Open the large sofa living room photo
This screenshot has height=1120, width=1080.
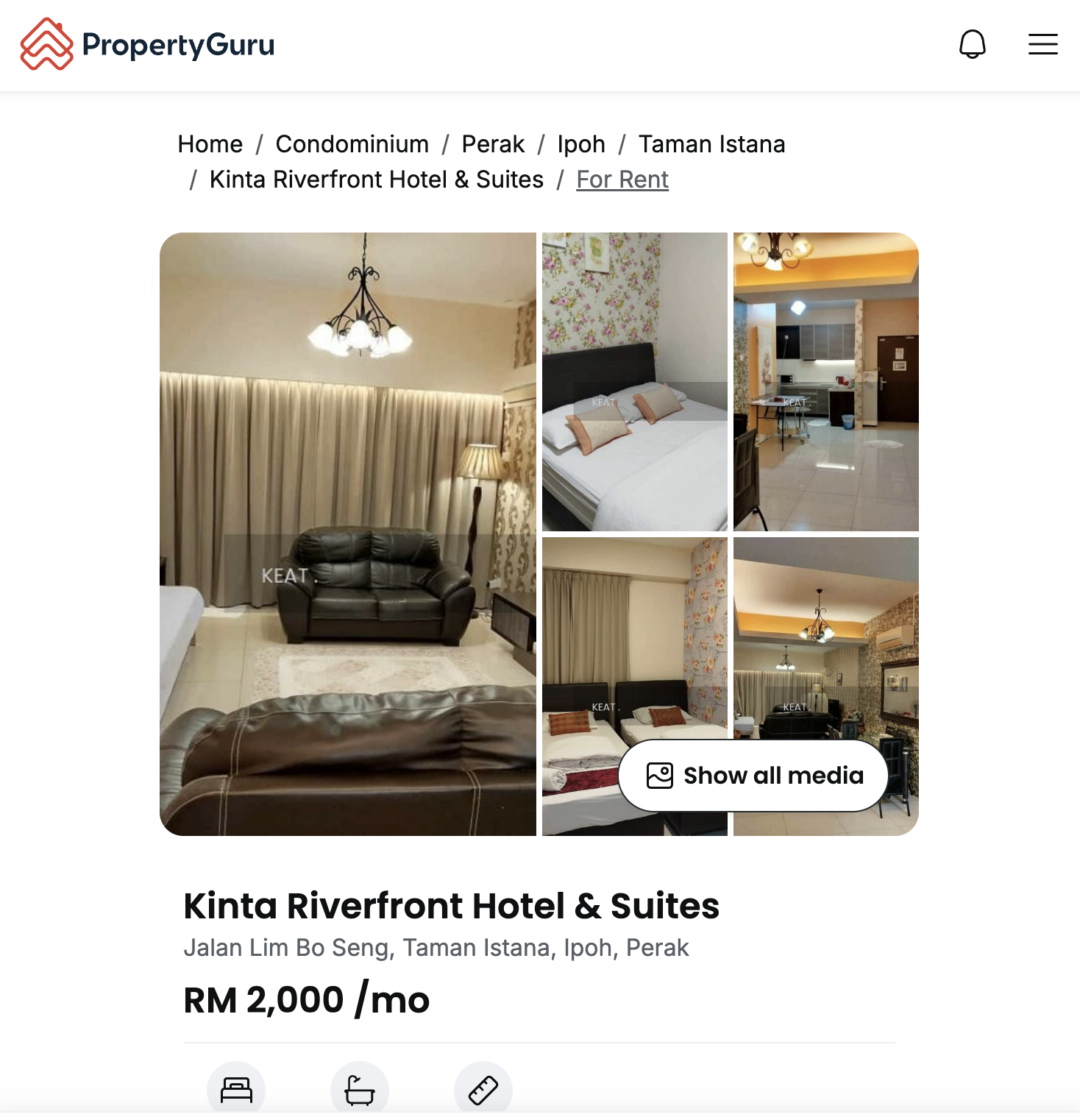pos(347,534)
